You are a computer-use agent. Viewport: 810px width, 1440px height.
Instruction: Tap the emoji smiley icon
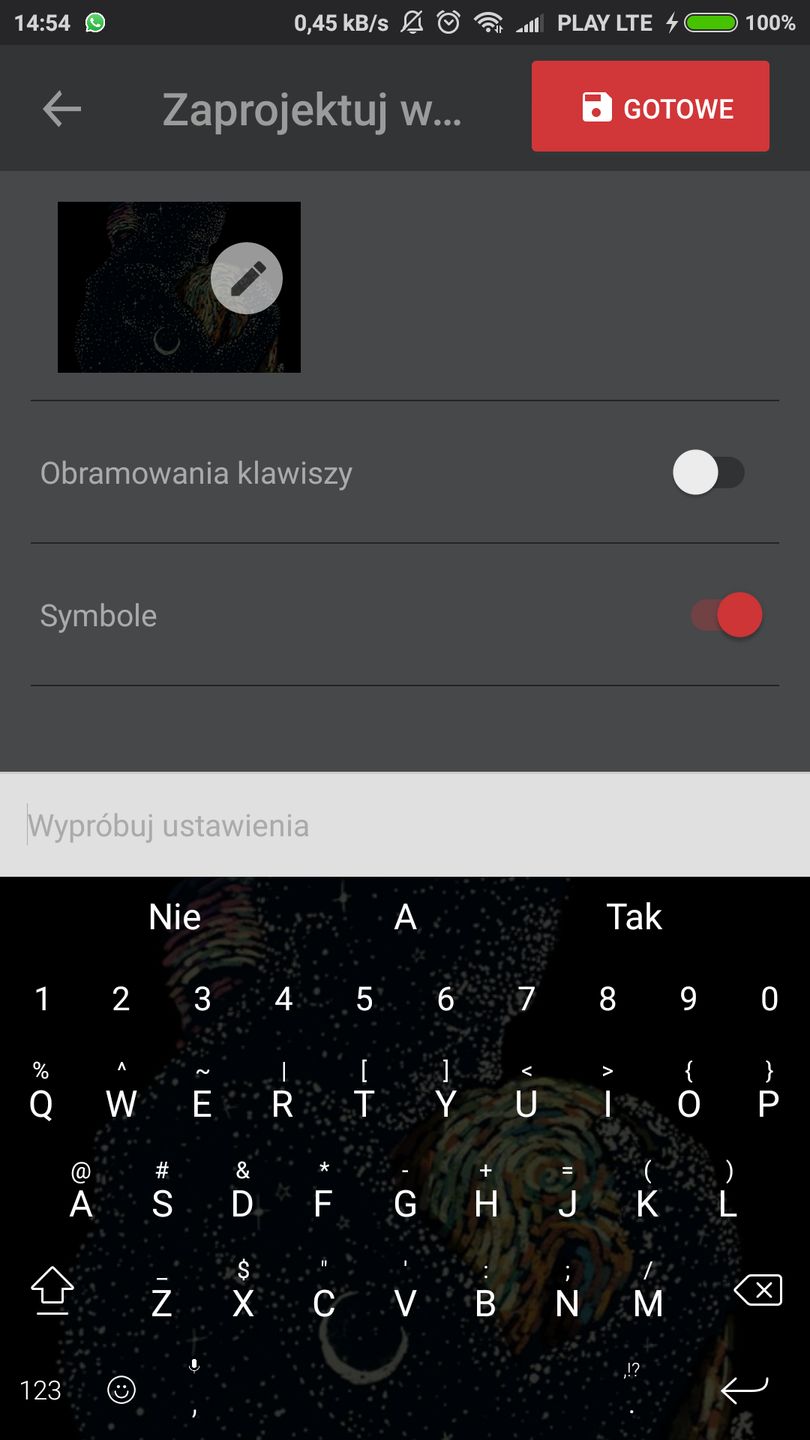pyautogui.click(x=121, y=1390)
